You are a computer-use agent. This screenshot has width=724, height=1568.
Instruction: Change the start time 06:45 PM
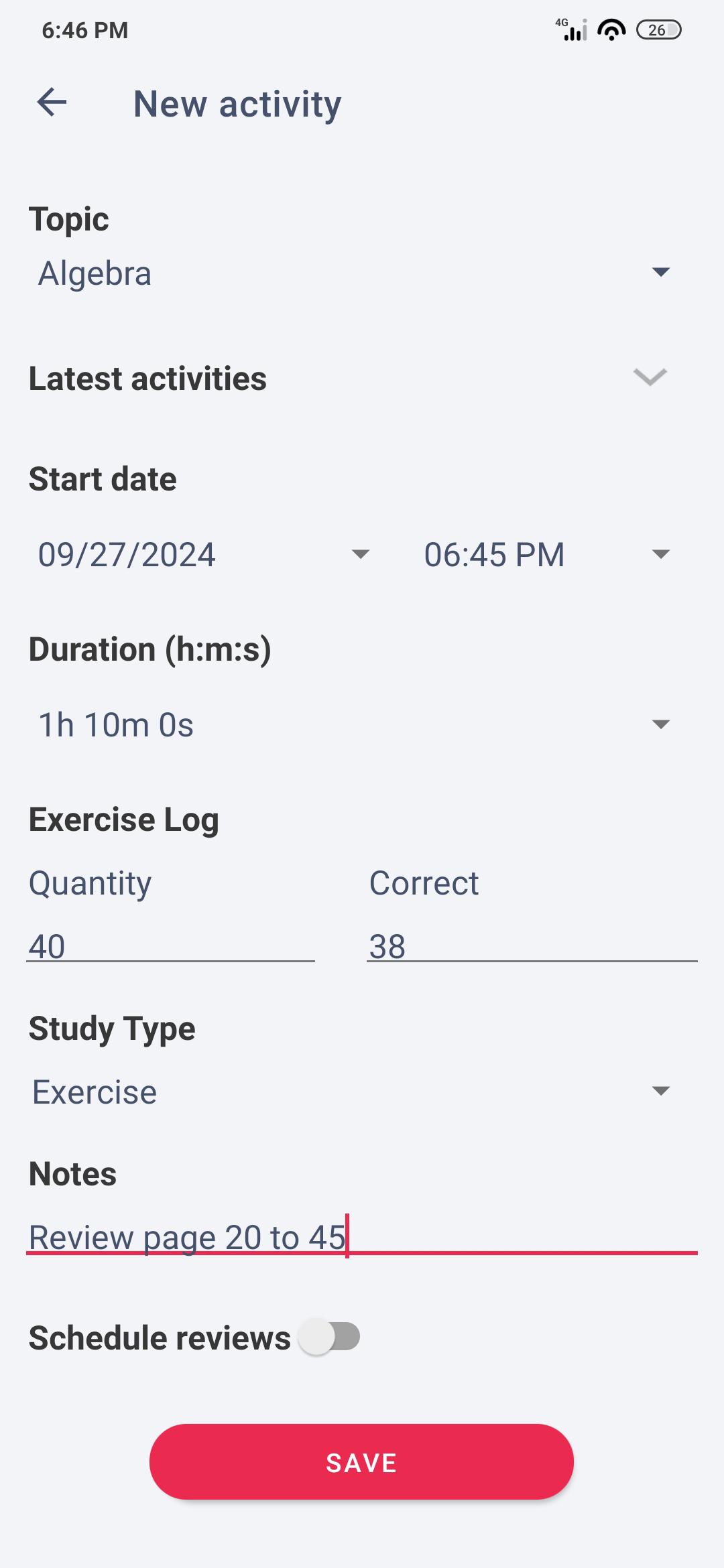pos(546,555)
